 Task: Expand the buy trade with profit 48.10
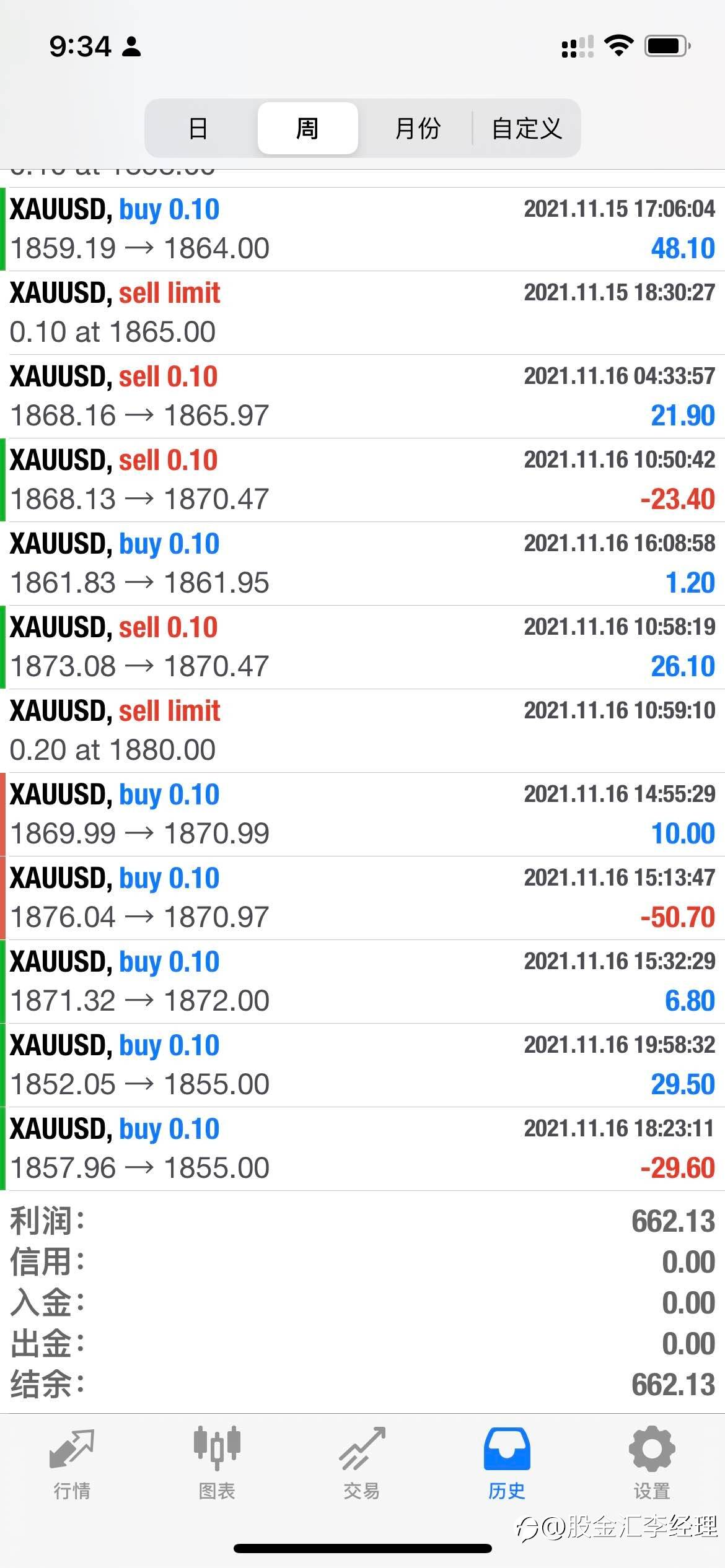(x=362, y=229)
